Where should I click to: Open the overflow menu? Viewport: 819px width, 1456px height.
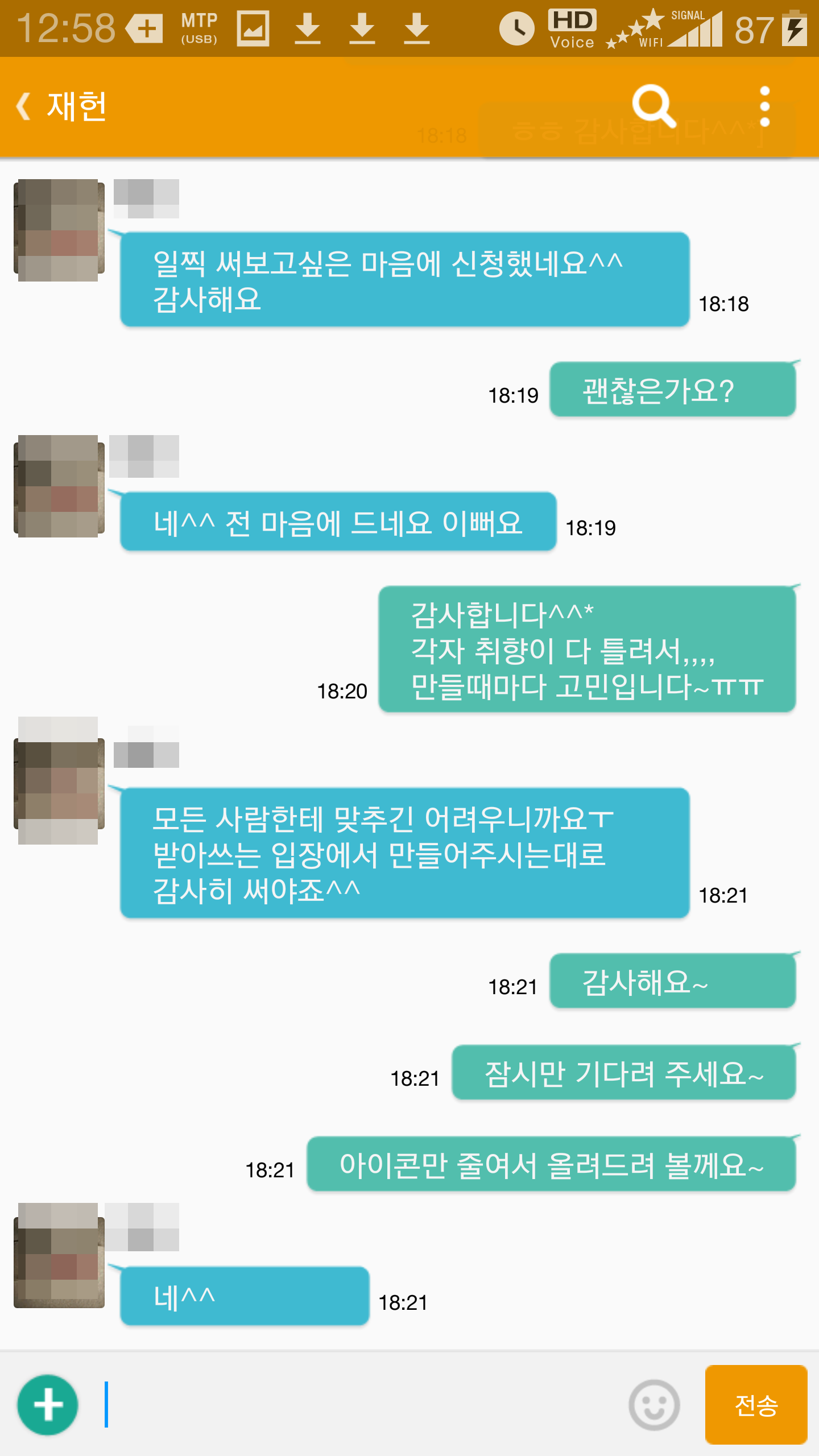point(764,106)
